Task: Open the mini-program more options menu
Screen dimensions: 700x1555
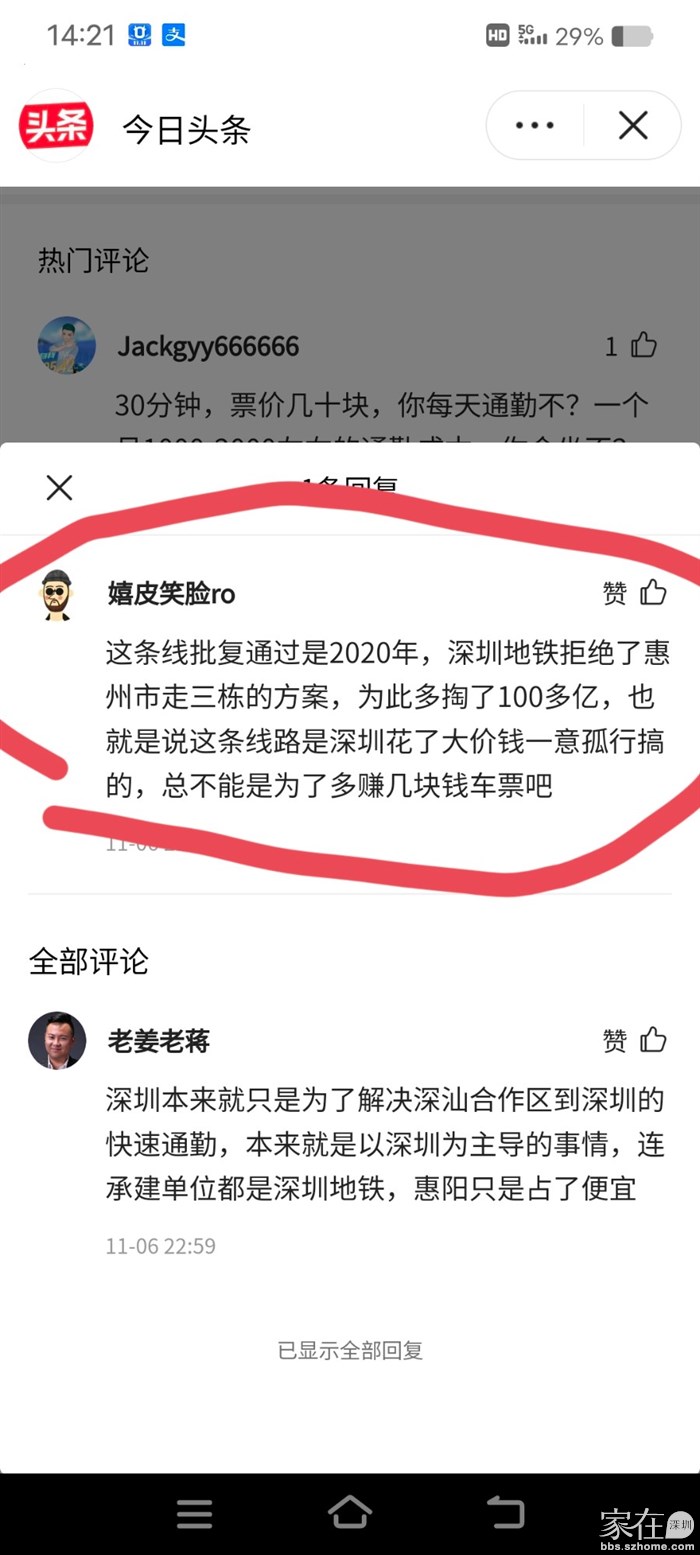Action: click(534, 126)
